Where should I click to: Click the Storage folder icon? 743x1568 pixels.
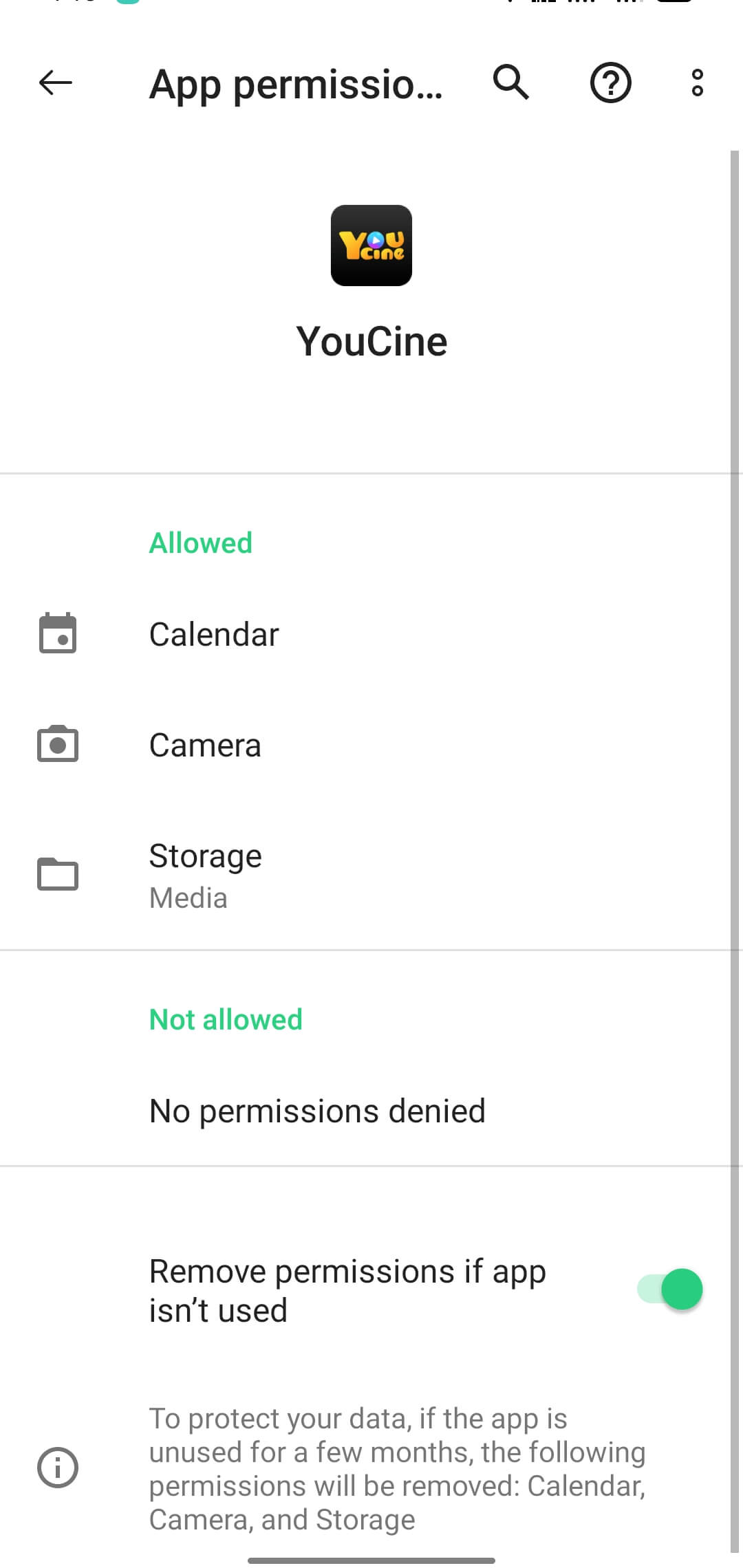[58, 875]
